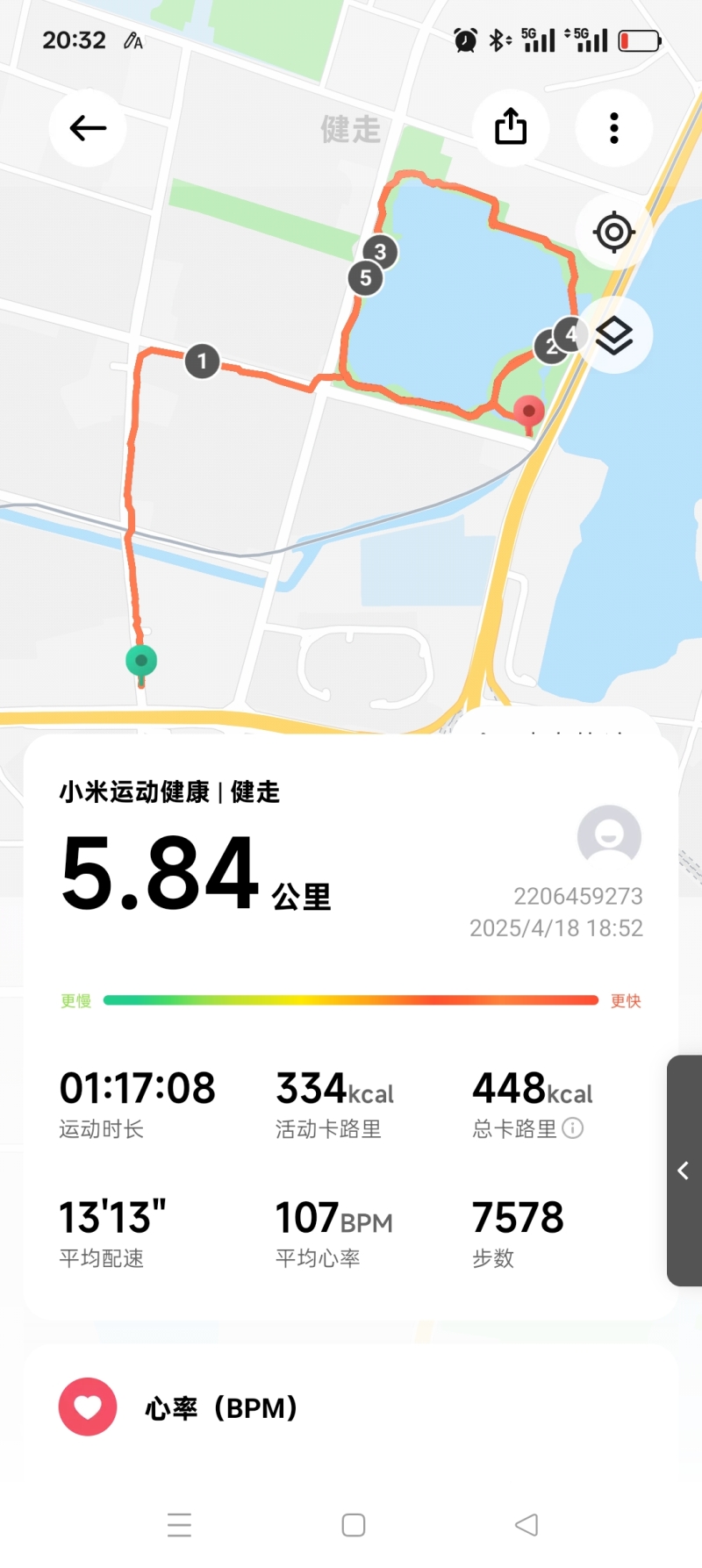Open the map layers selector

click(614, 335)
